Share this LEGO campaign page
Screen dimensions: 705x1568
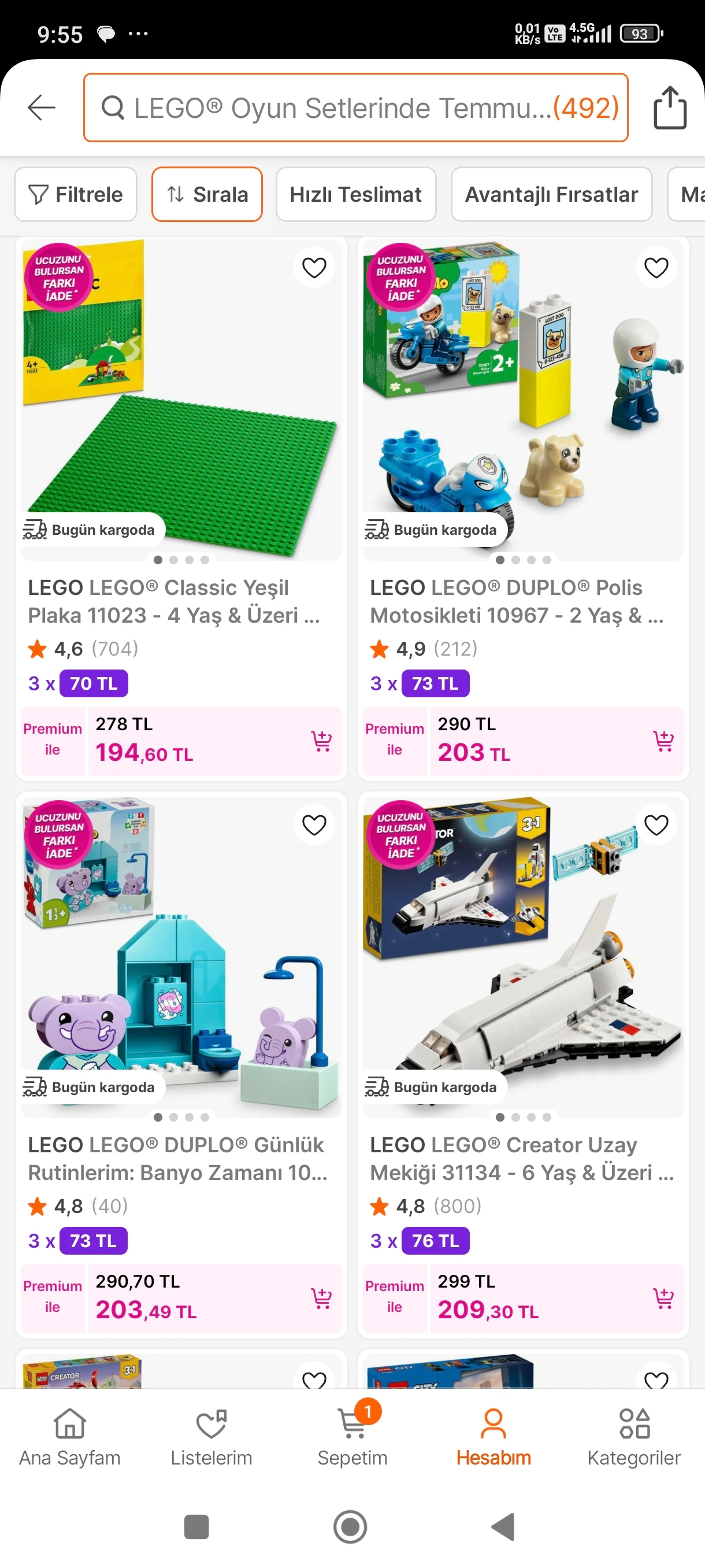point(669,108)
